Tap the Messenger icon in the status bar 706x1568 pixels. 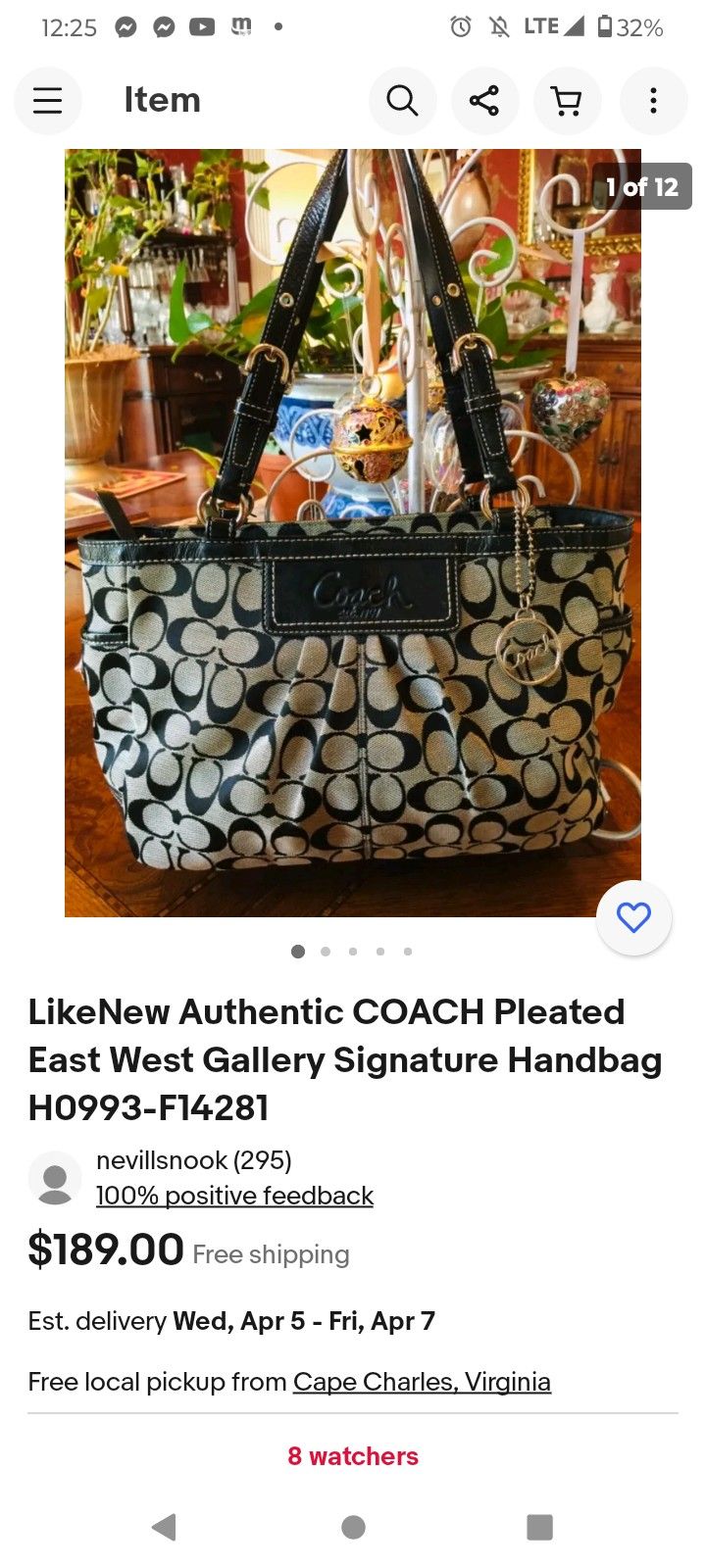pyautogui.click(x=126, y=26)
